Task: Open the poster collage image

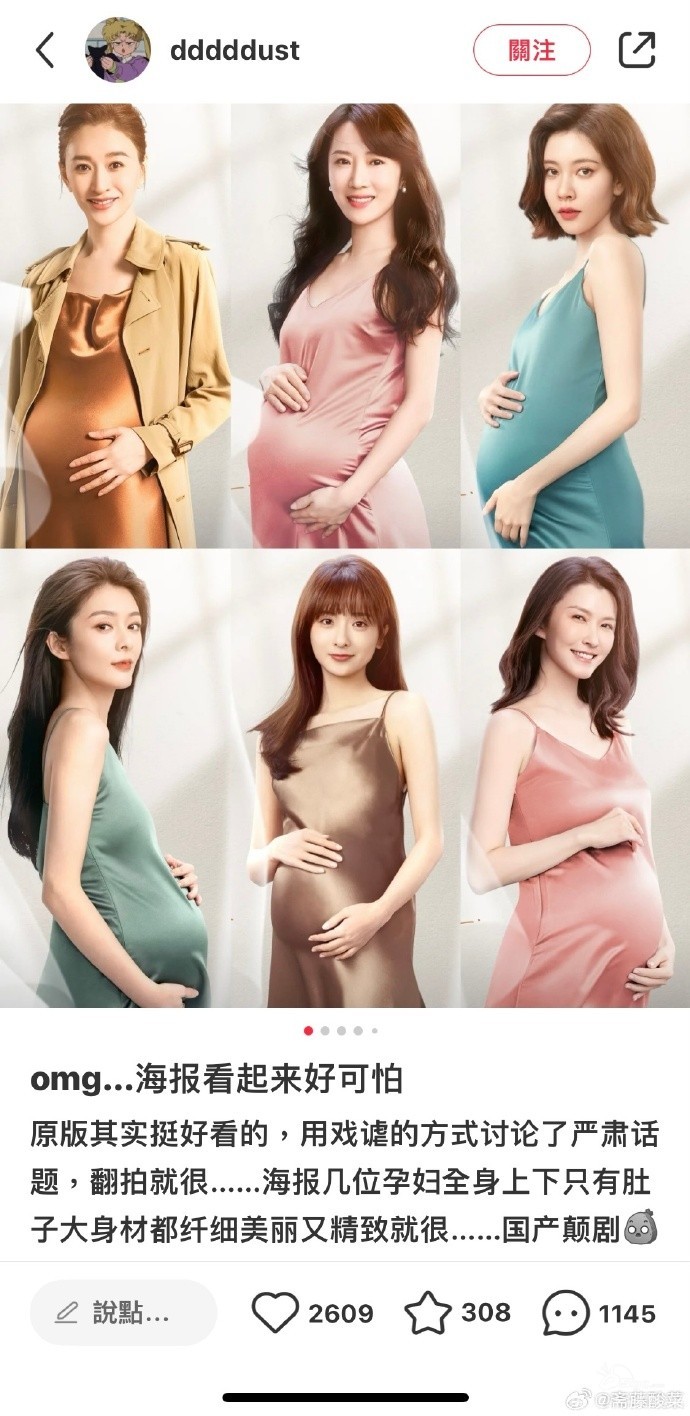Action: pos(345,555)
